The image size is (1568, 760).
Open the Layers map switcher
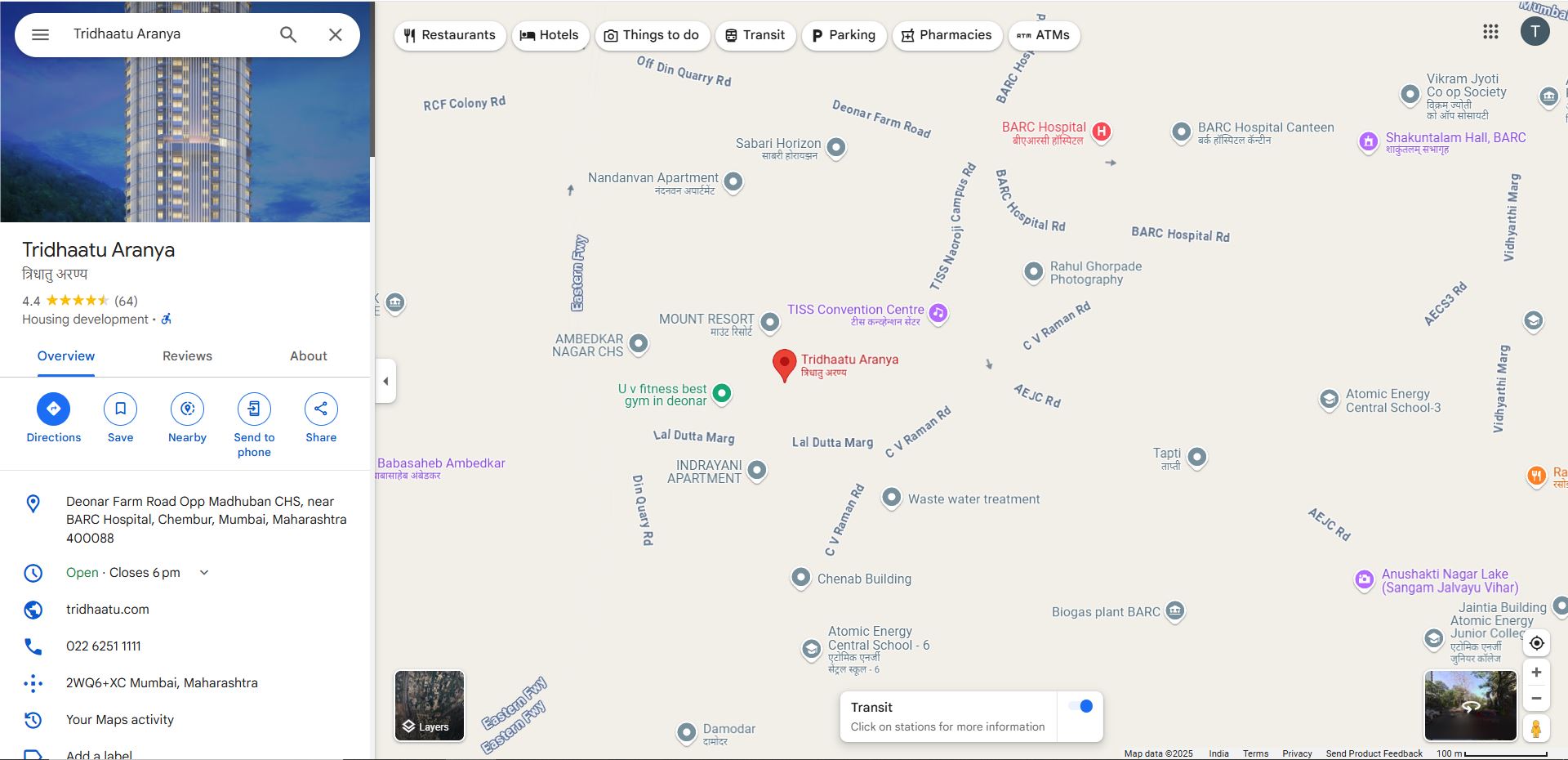430,706
